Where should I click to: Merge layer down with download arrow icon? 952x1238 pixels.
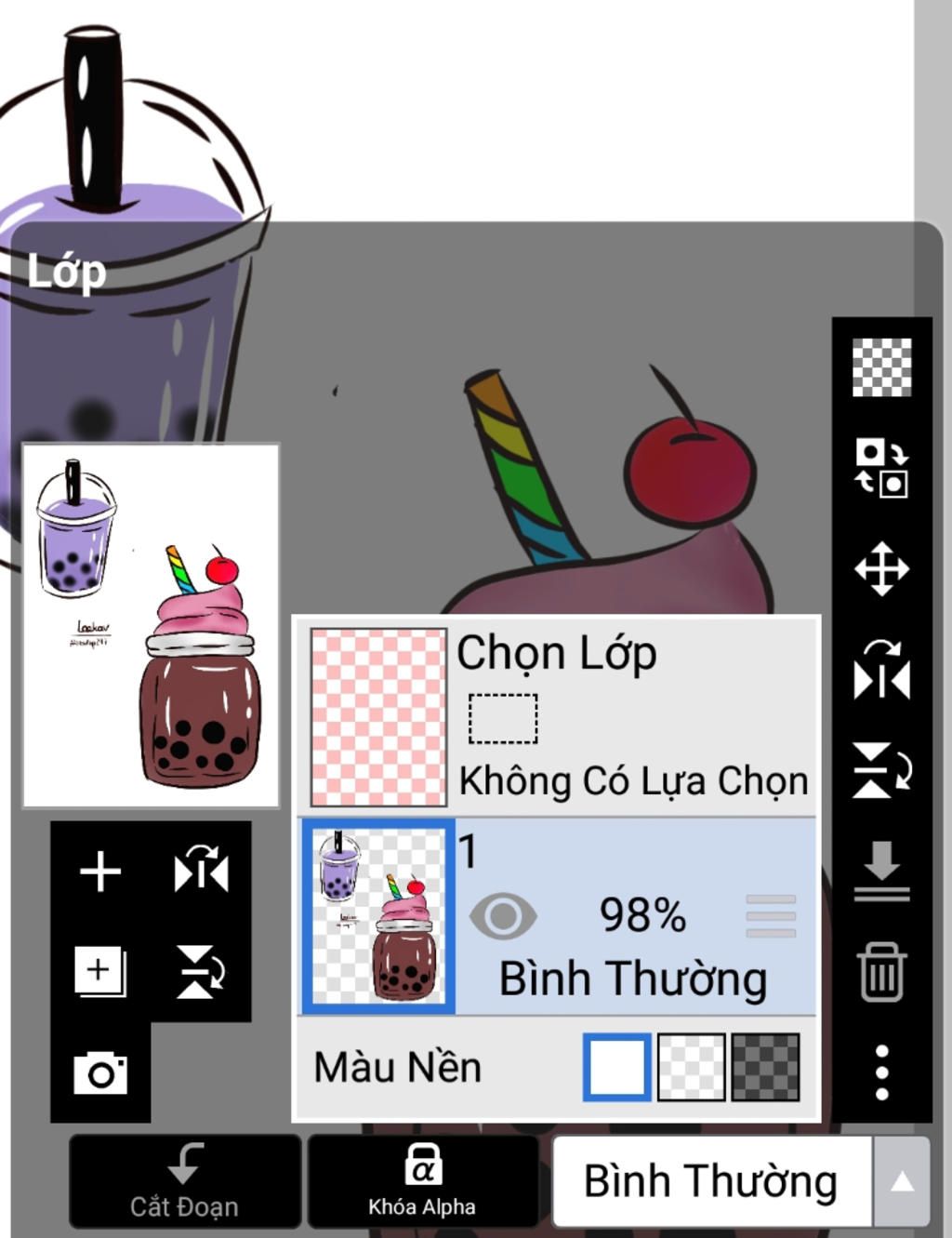pyautogui.click(x=881, y=872)
